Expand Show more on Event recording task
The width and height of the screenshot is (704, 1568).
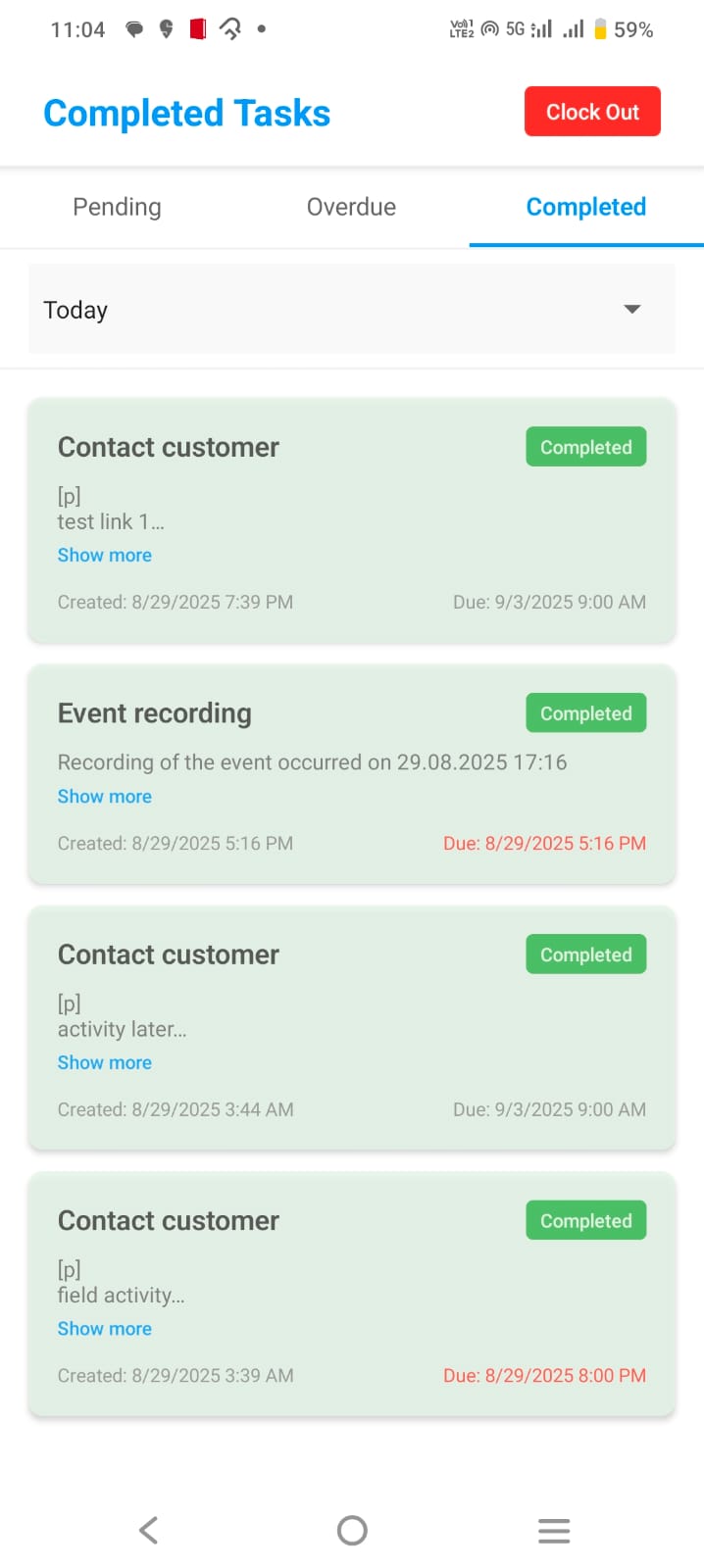coord(105,796)
